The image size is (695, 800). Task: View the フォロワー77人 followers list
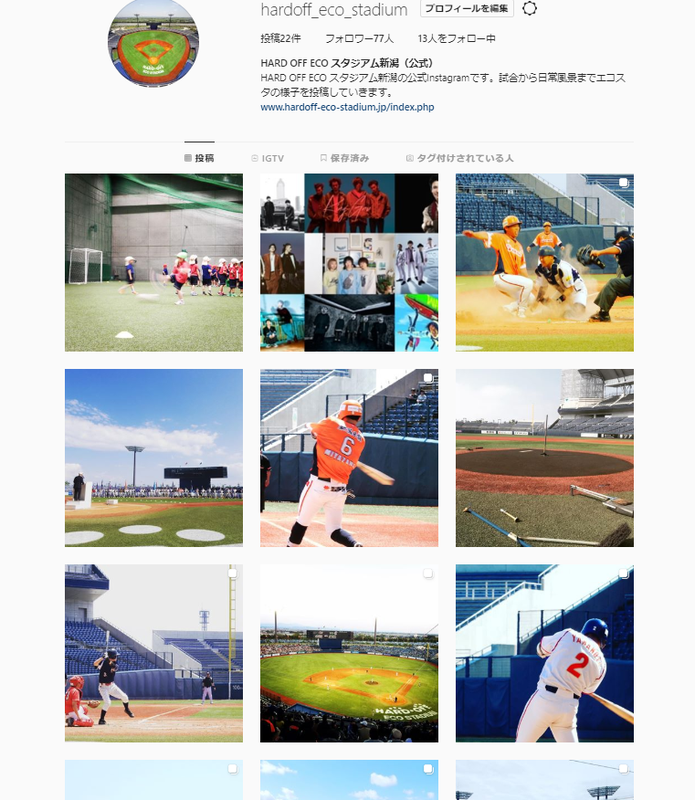pos(359,39)
